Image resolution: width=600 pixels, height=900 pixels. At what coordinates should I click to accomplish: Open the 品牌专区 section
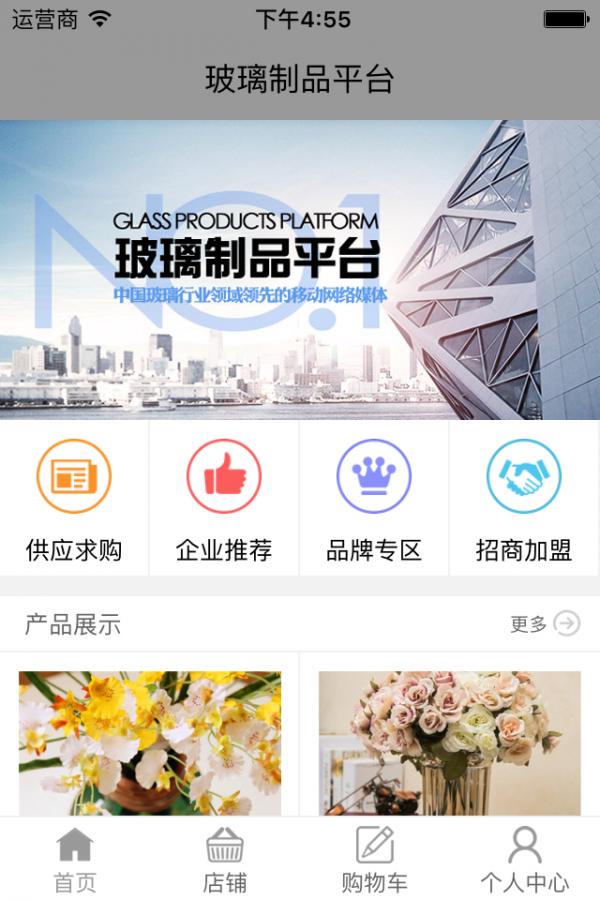click(x=374, y=498)
